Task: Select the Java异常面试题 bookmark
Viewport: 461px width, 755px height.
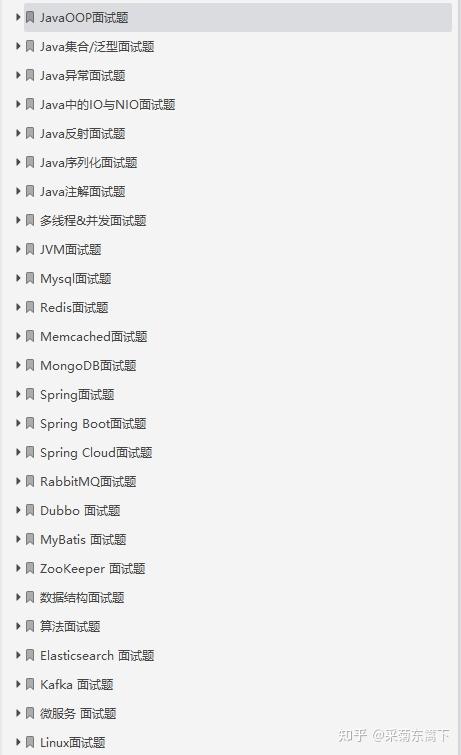Action: (x=82, y=76)
